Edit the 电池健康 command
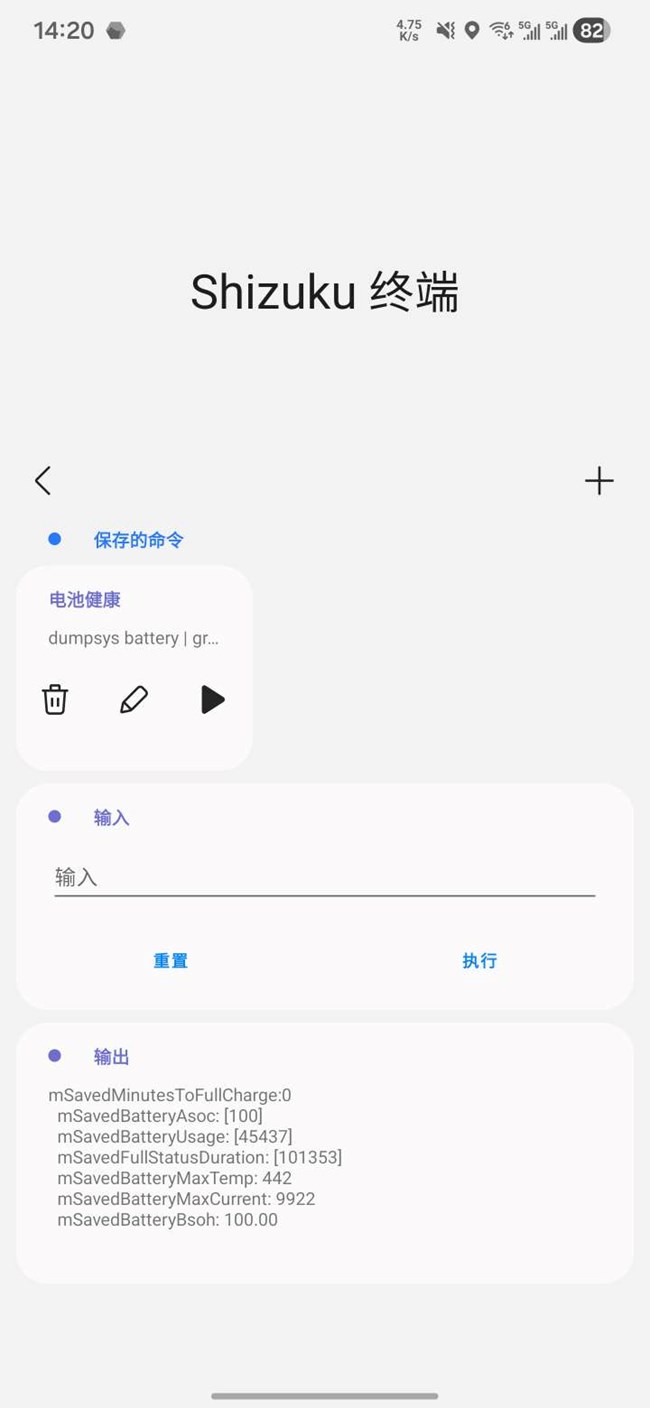This screenshot has height=1408, width=650. (133, 700)
